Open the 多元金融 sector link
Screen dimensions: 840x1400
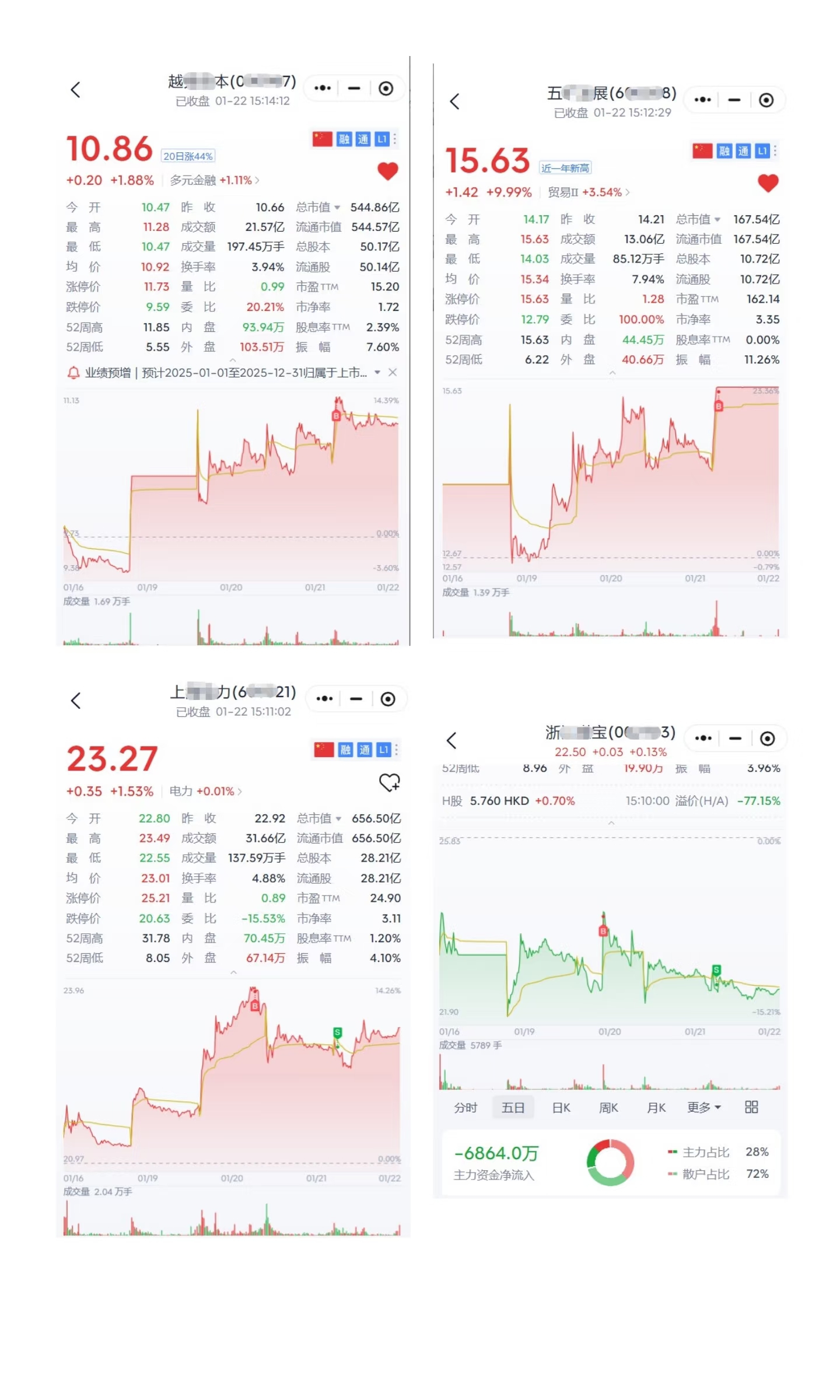tap(194, 181)
